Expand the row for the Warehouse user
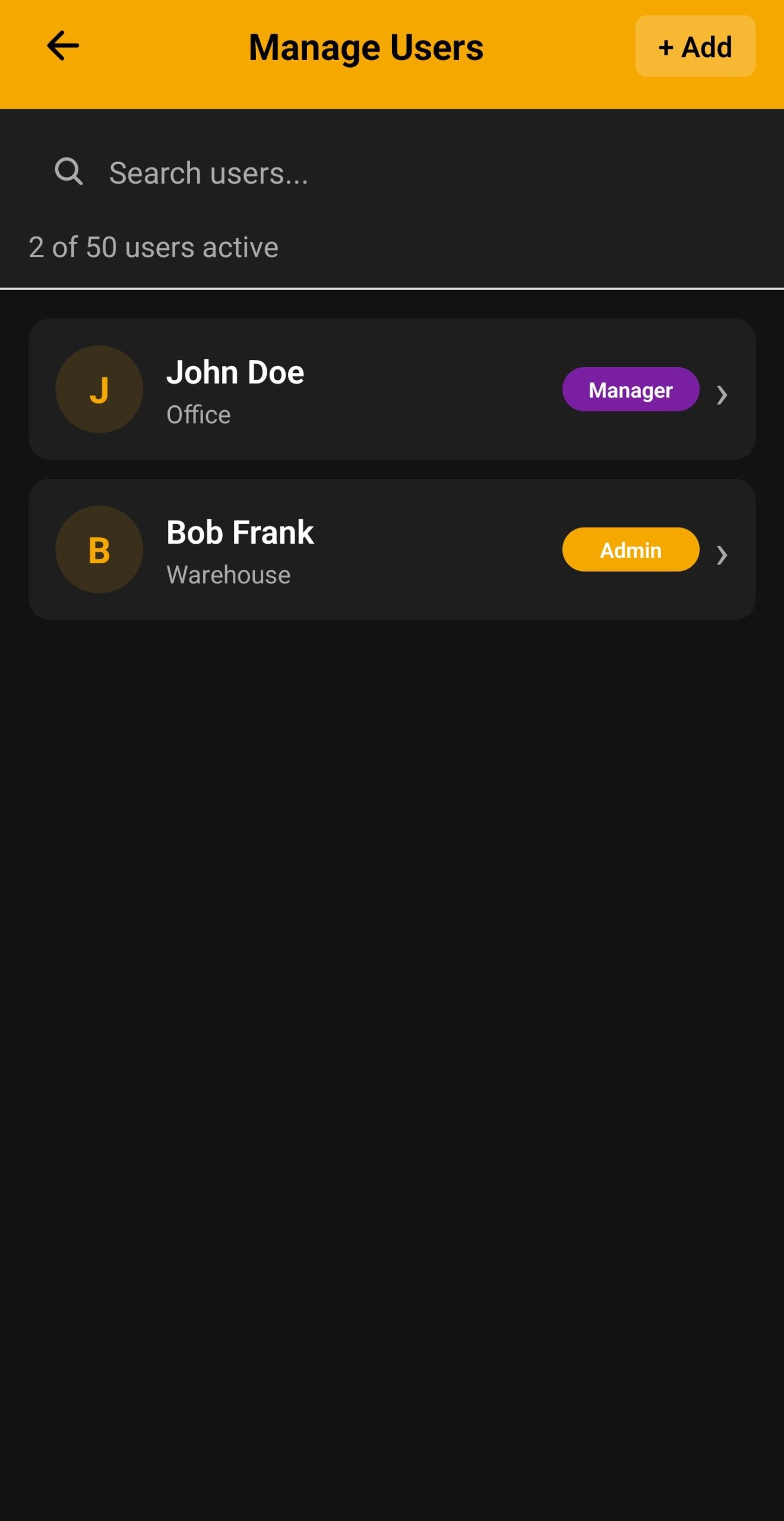 392,549
